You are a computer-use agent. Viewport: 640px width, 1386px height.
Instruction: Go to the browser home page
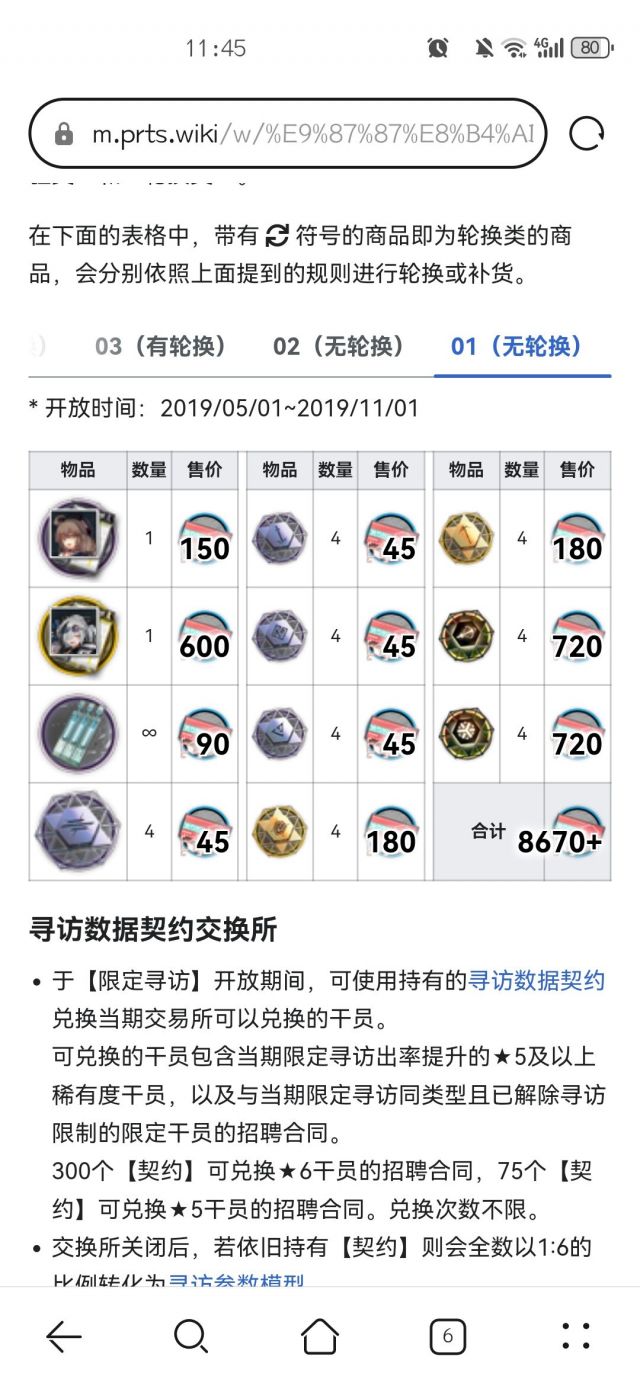pos(319,1336)
